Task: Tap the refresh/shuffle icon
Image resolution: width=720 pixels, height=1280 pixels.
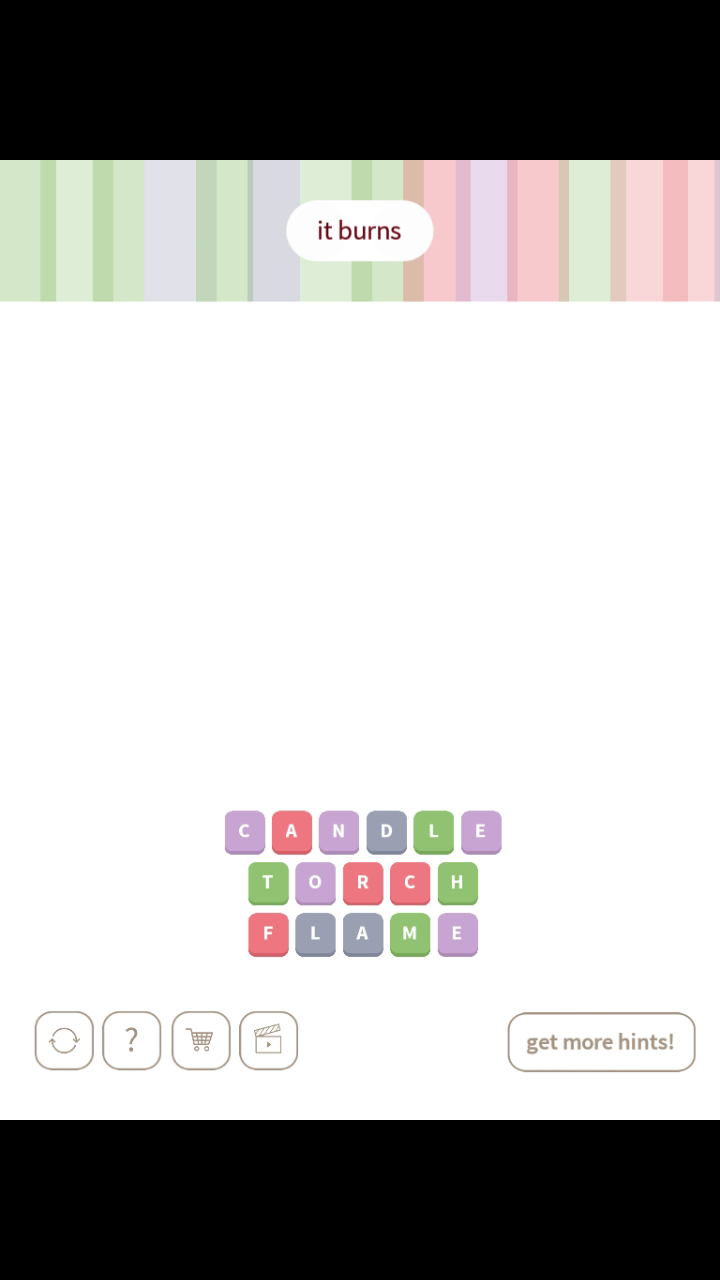Action: click(64, 1041)
